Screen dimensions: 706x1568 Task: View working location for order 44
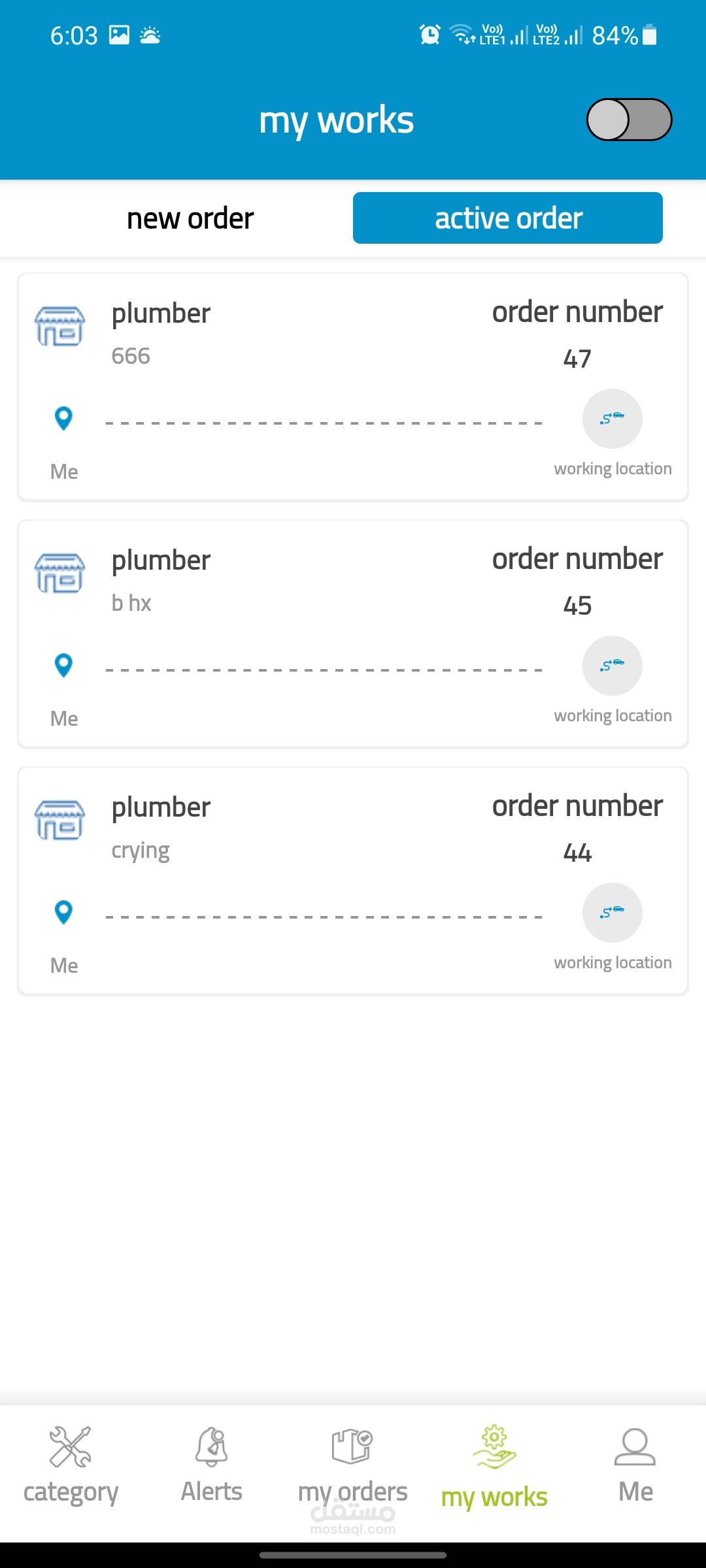click(x=612, y=913)
